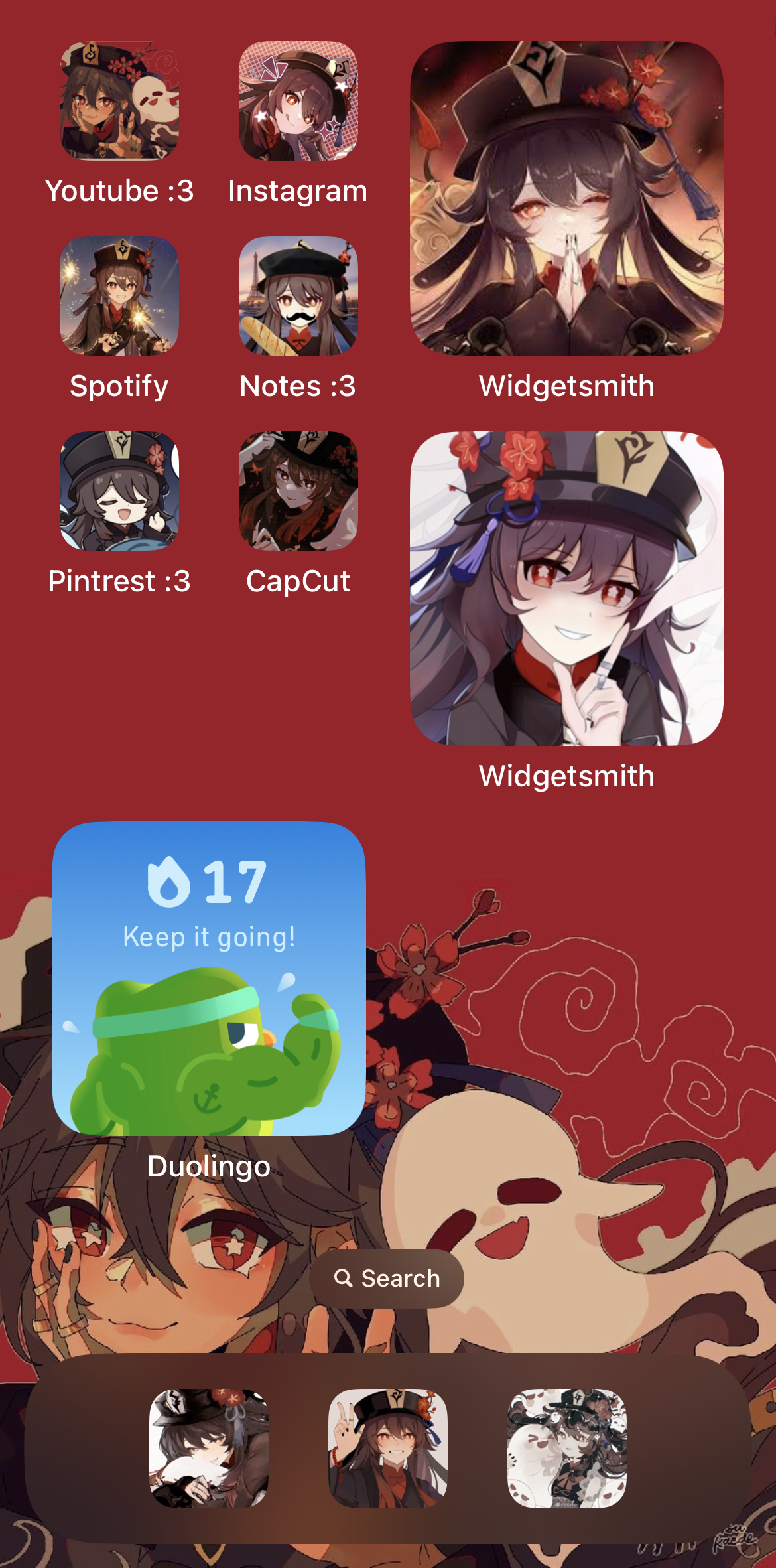Open the Widgetsmith widget with praying character
The height and width of the screenshot is (1568, 776).
567,198
